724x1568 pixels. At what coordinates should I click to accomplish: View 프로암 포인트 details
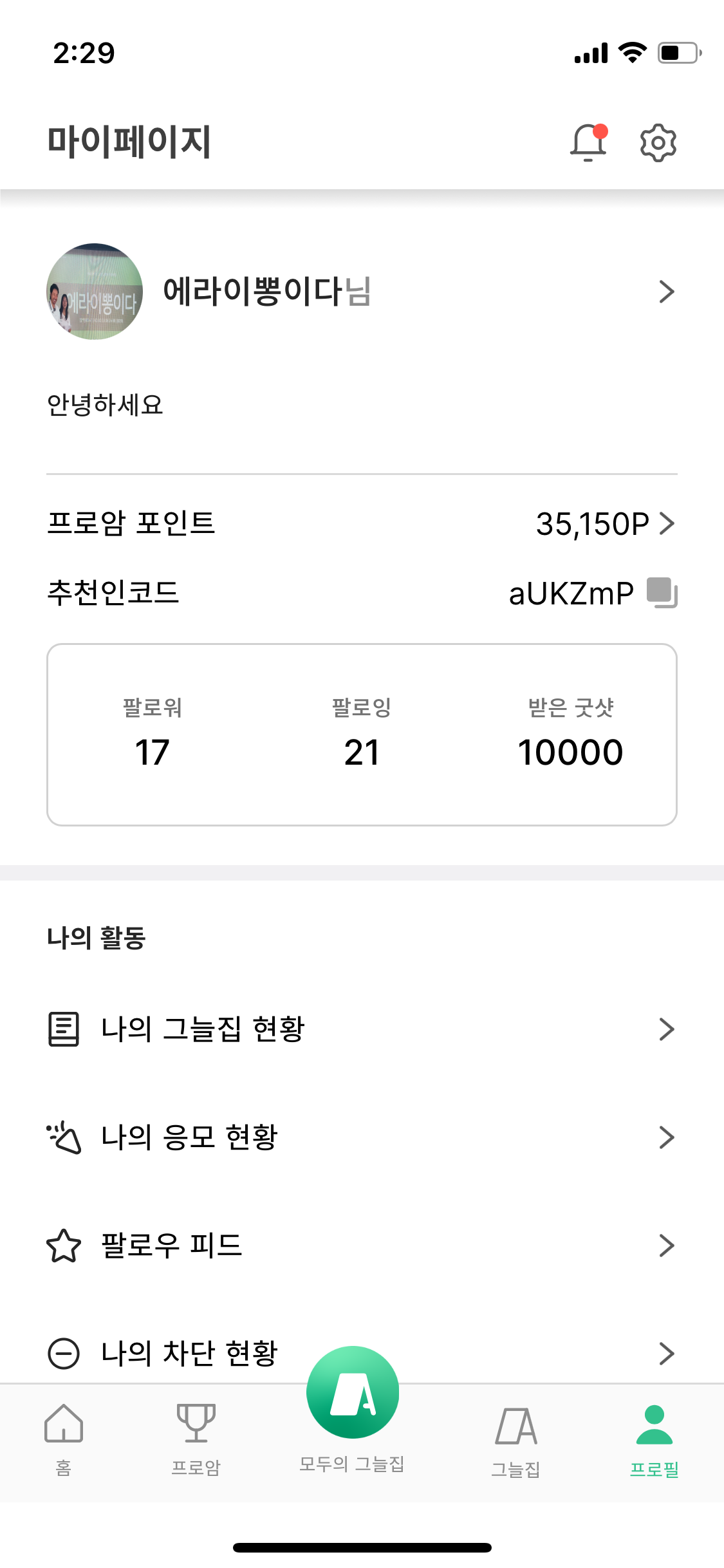605,523
